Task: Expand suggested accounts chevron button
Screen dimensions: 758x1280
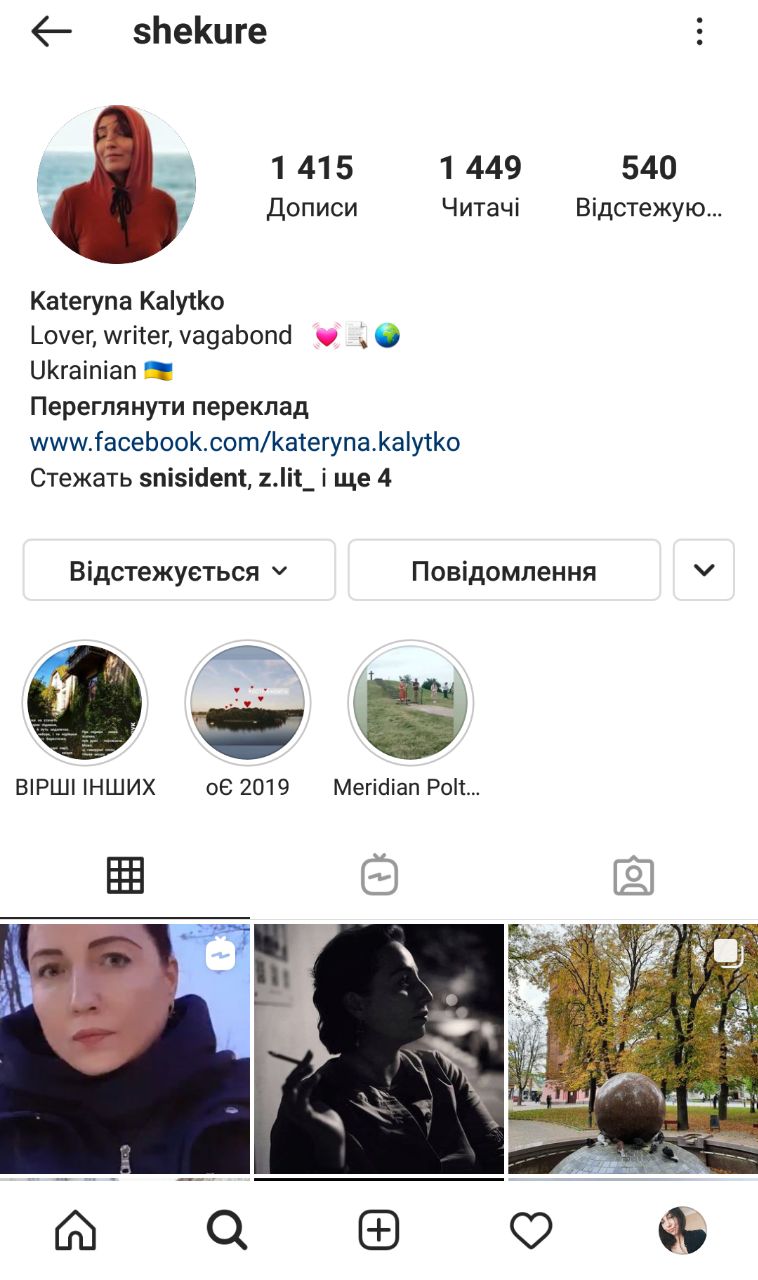Action: (704, 570)
